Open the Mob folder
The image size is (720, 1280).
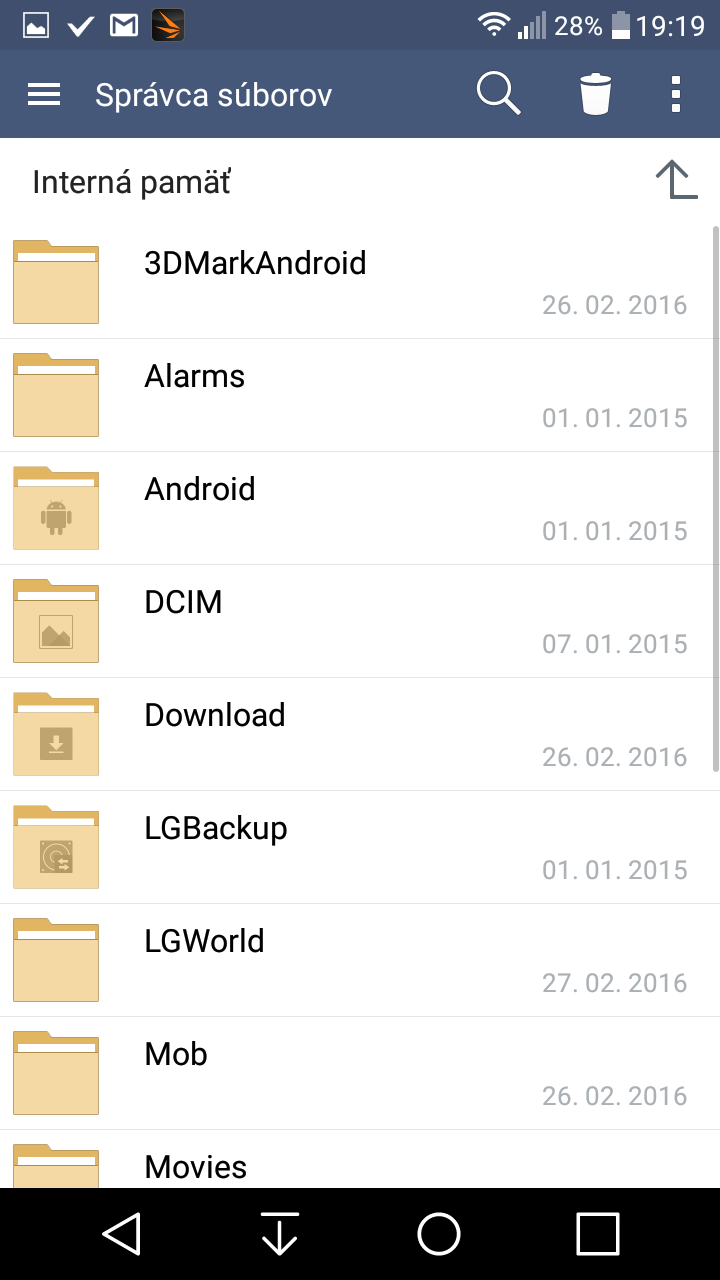[x=360, y=1073]
